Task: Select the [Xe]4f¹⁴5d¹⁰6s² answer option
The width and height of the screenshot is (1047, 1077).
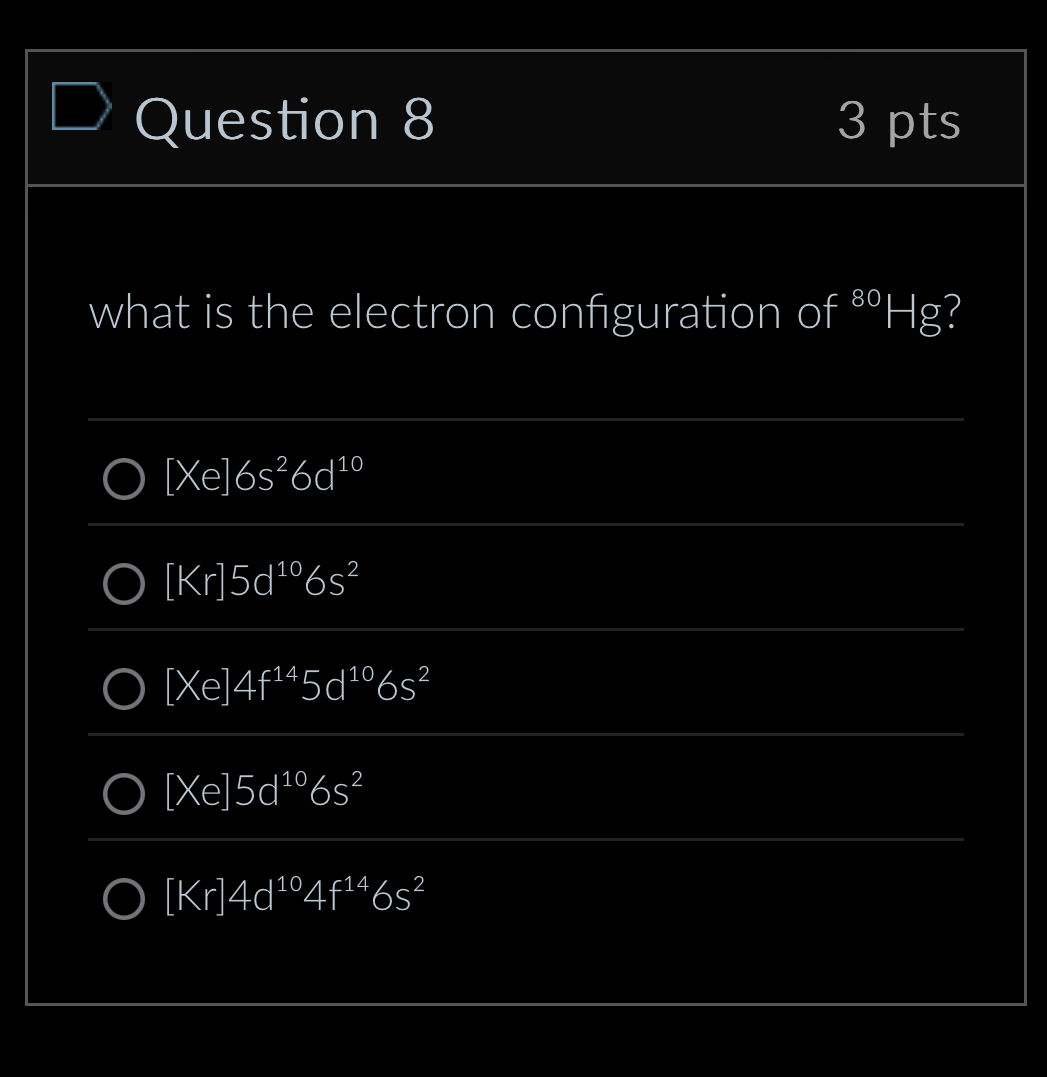Action: (123, 687)
